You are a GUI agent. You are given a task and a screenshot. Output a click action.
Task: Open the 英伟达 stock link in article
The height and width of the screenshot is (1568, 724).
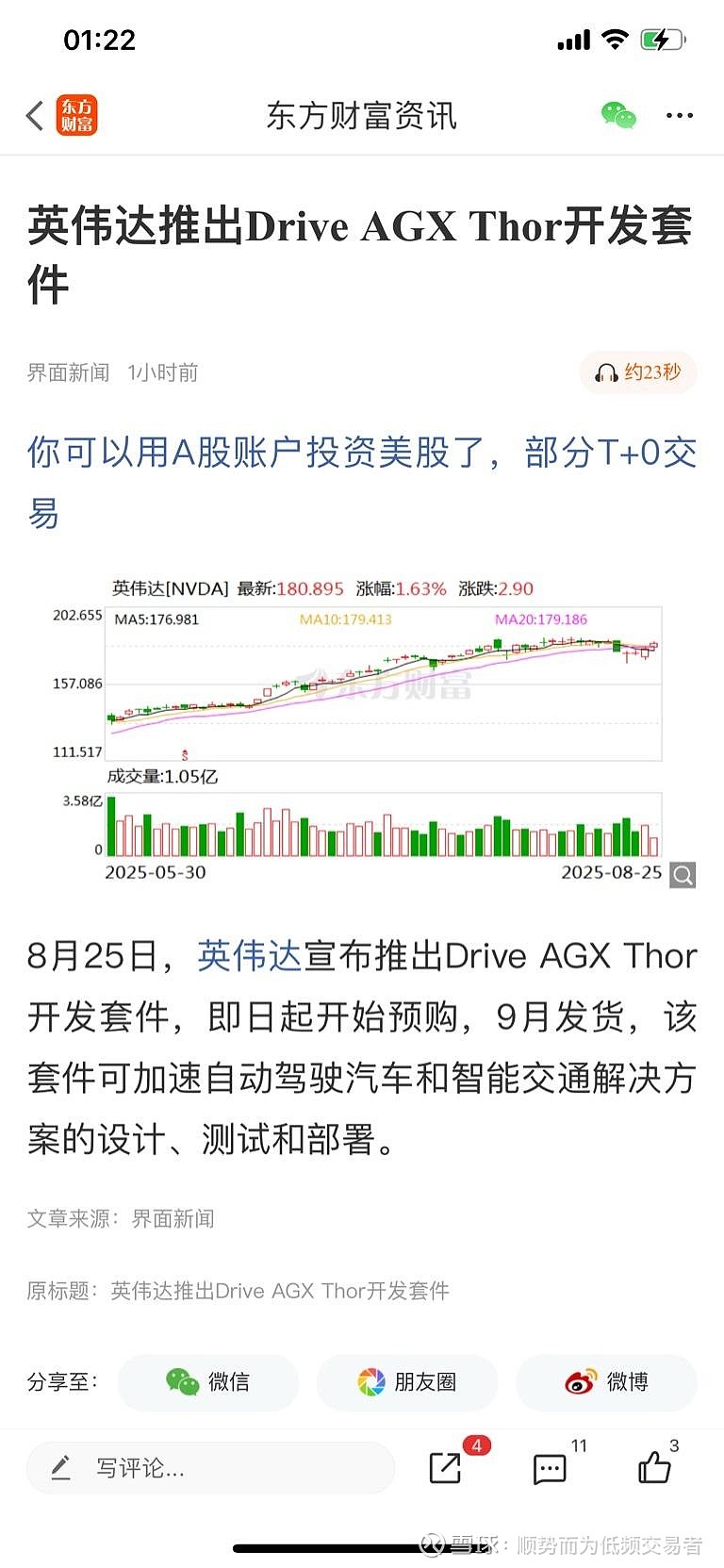click(249, 956)
